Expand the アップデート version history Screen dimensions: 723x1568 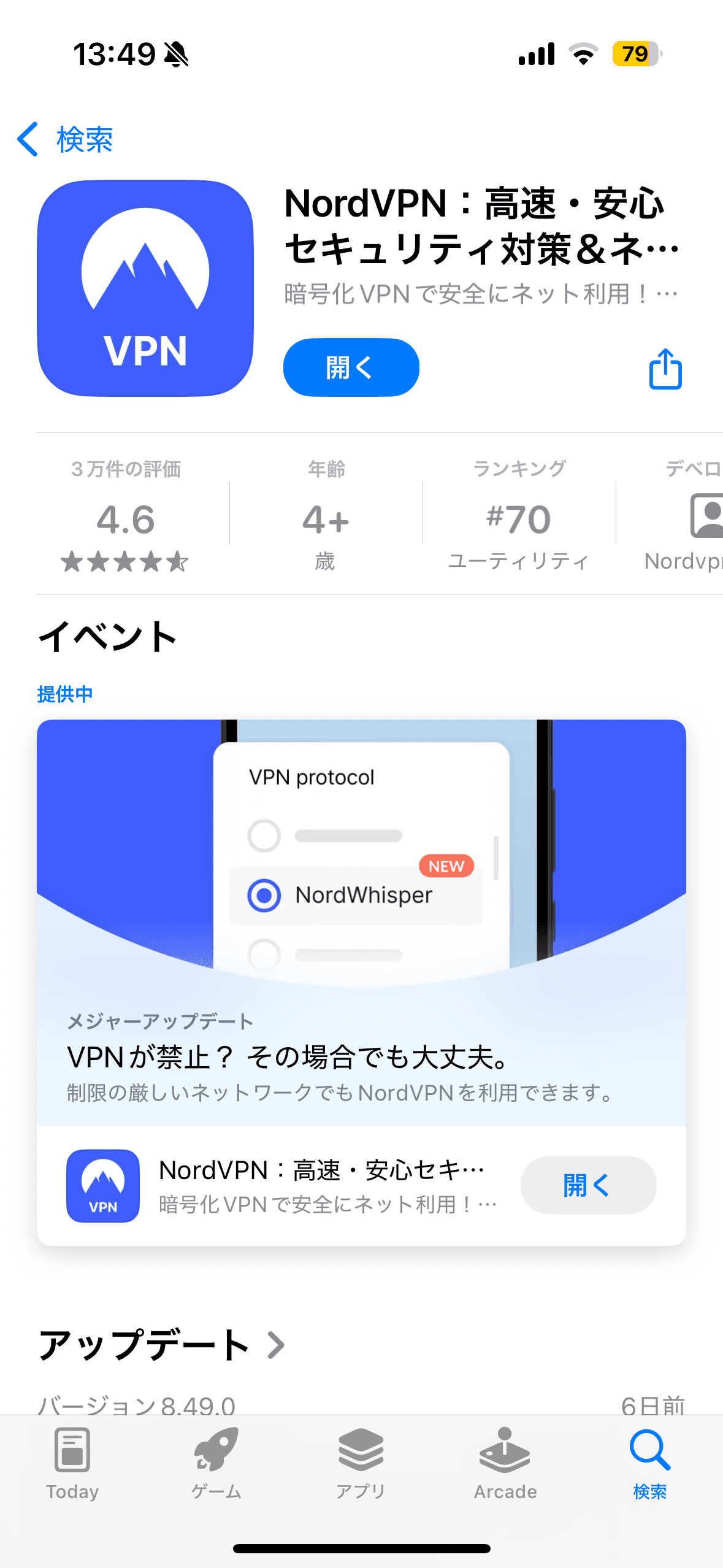[162, 1345]
